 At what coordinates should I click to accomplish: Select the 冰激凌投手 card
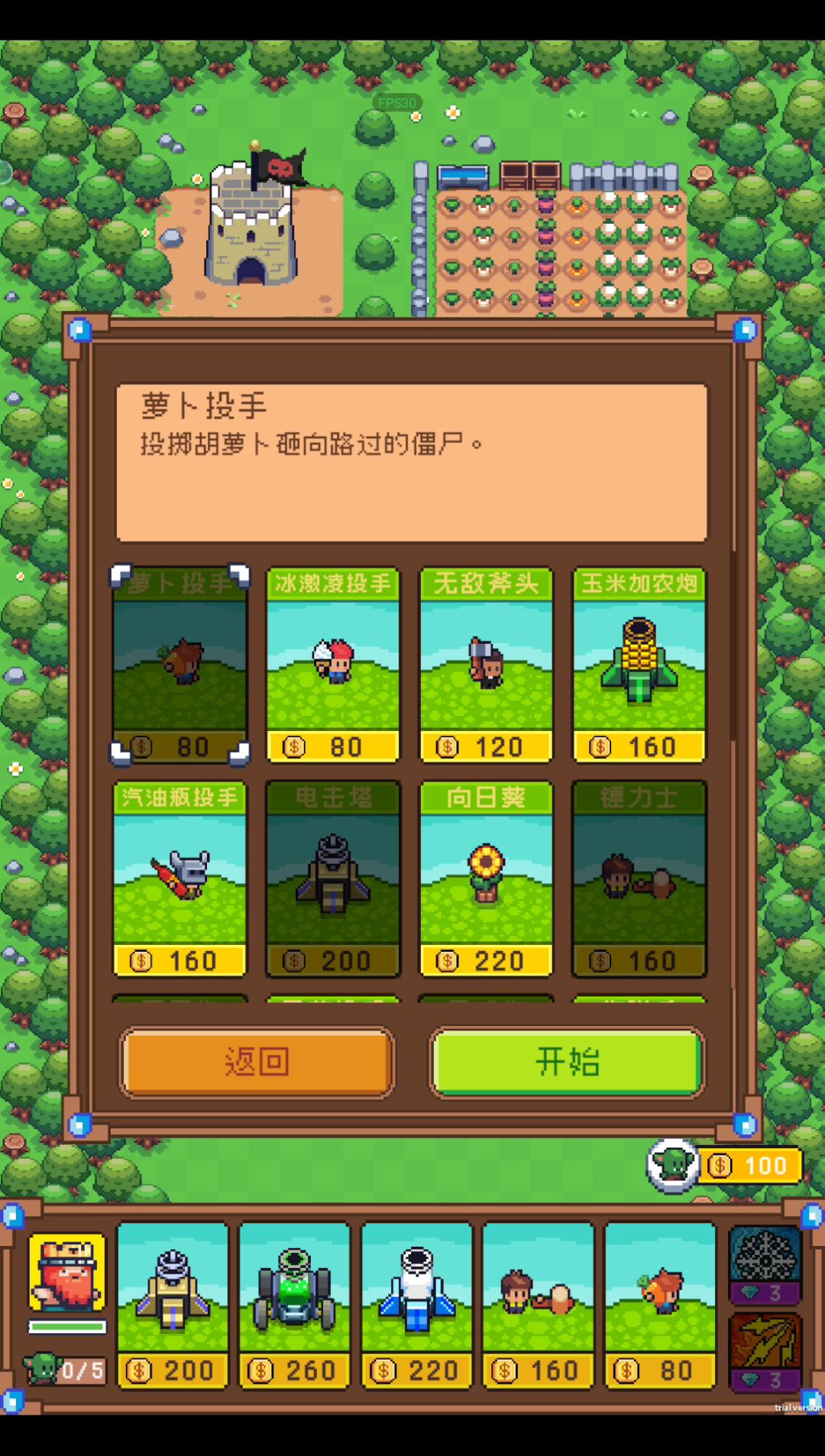point(333,665)
